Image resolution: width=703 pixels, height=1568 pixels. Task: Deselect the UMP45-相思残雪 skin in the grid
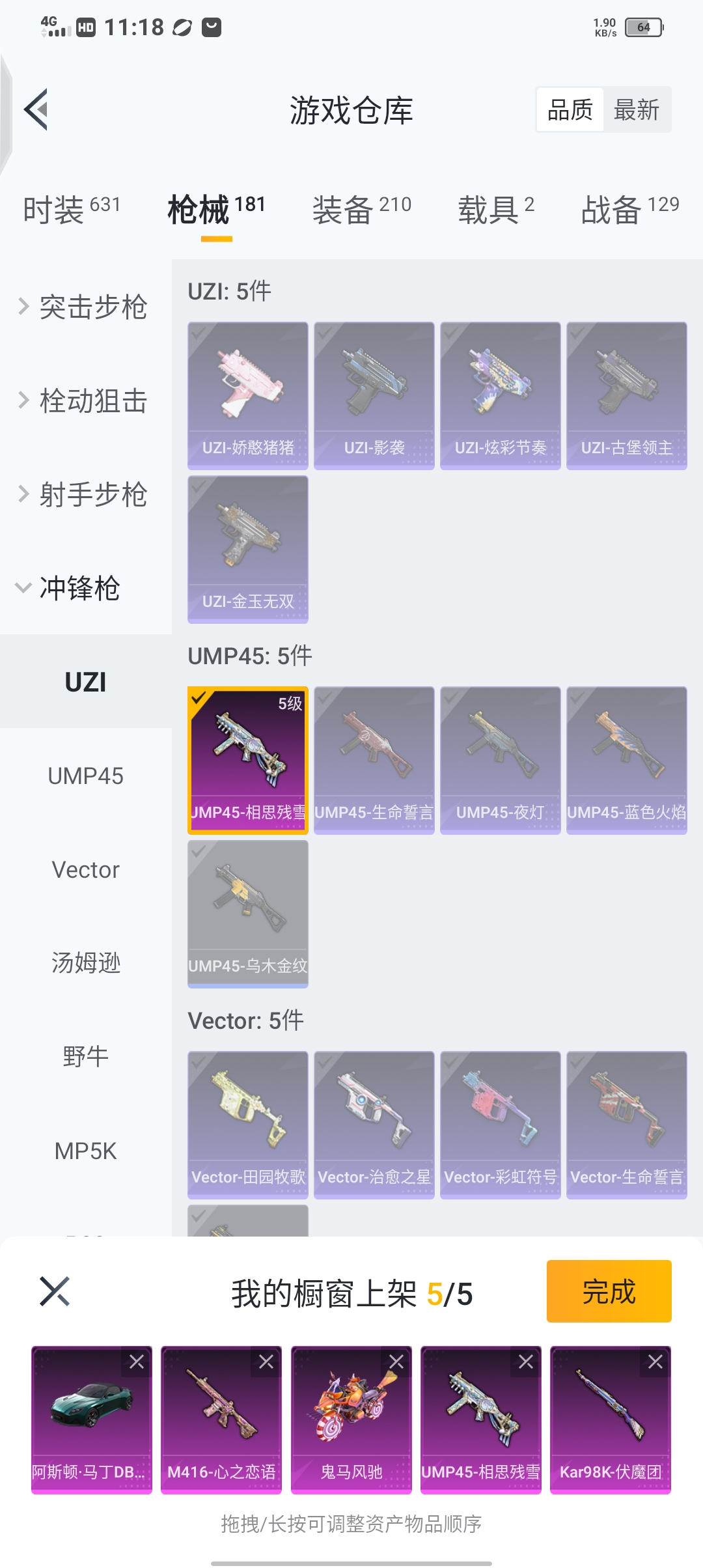tap(248, 760)
